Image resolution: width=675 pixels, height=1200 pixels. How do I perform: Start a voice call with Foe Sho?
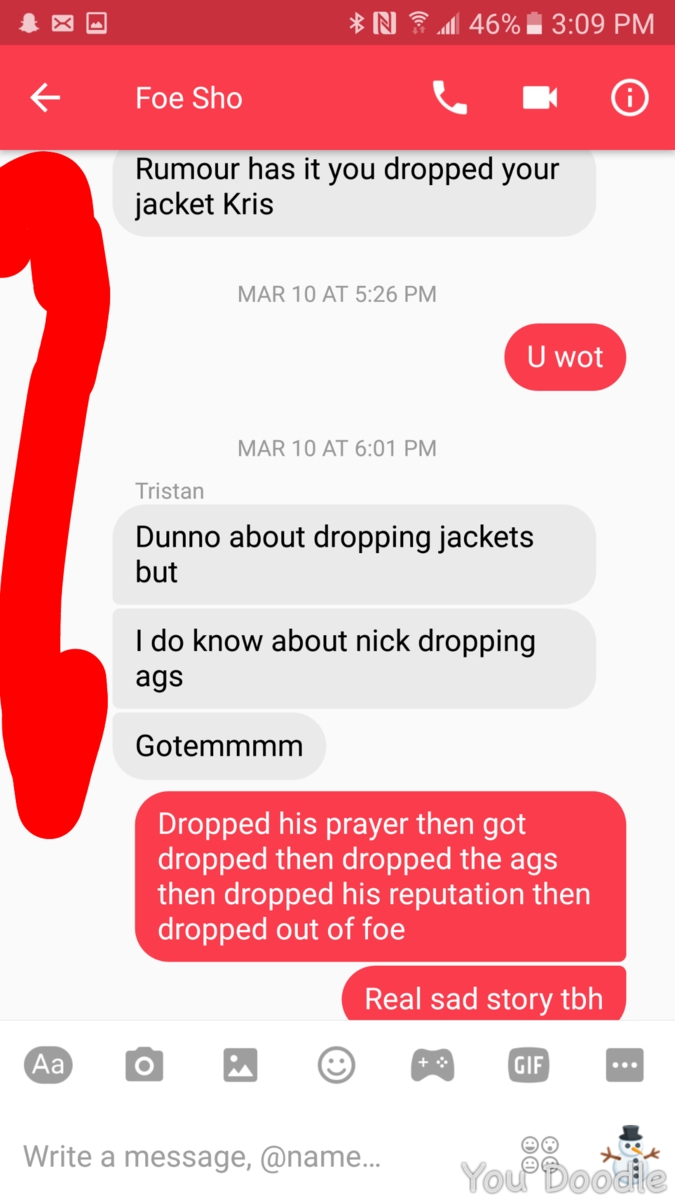coord(449,98)
